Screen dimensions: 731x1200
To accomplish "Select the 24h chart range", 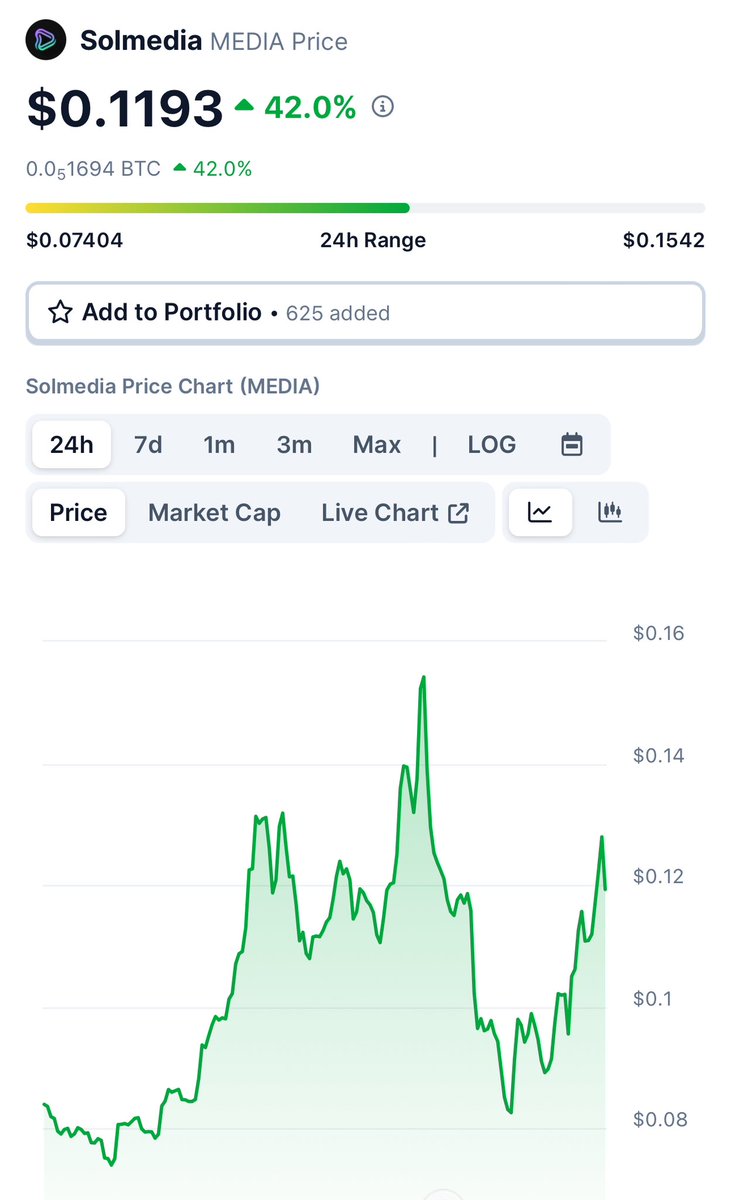I will 72,445.
